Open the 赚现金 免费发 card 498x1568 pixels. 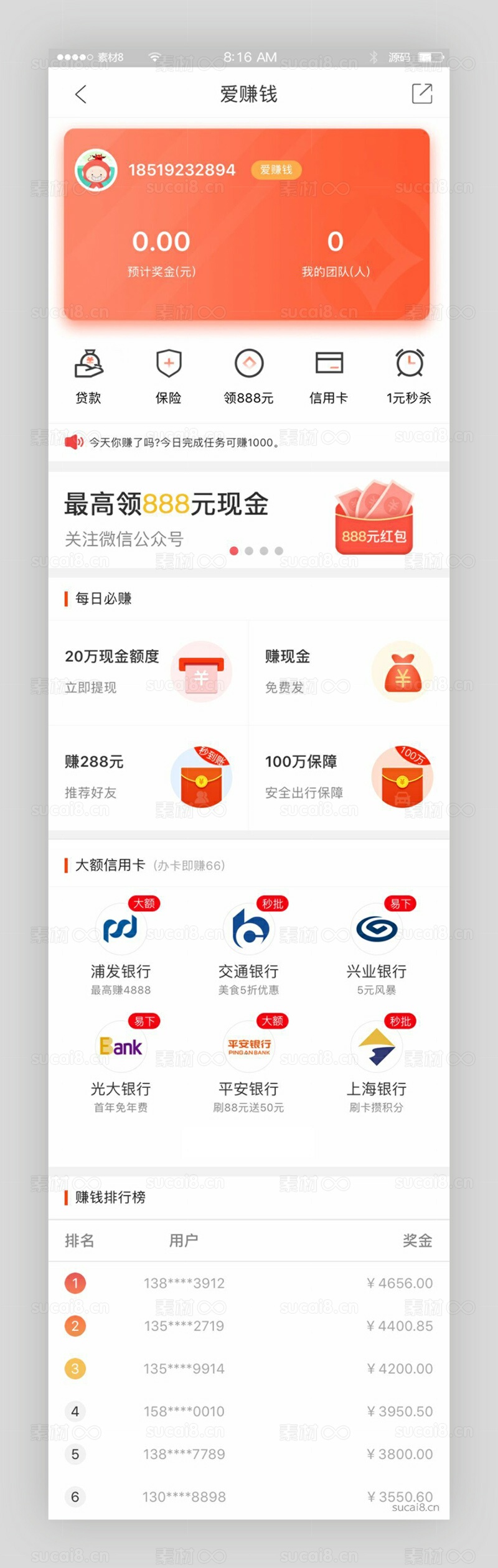(x=349, y=672)
